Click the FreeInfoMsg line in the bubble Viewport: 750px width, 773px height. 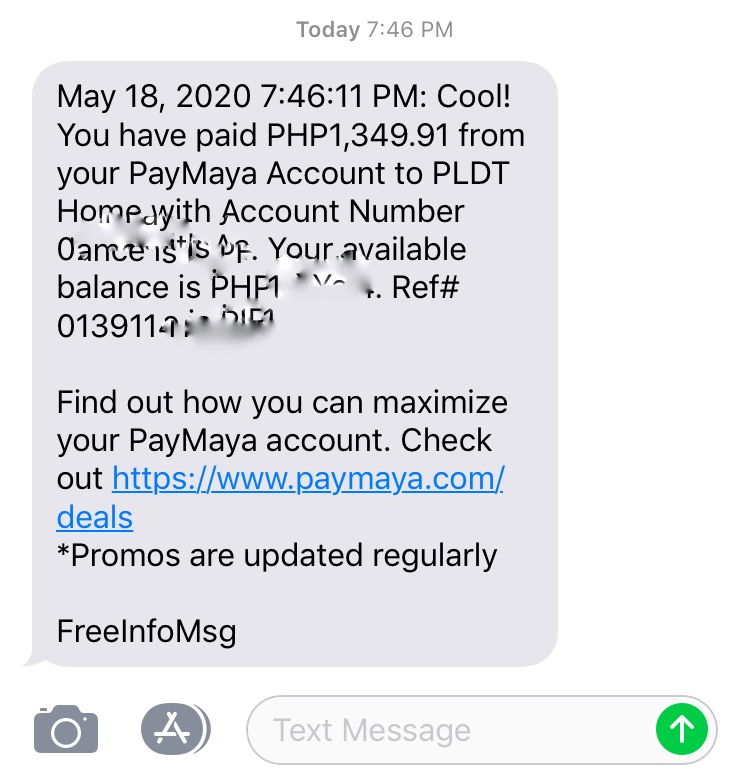(145, 631)
